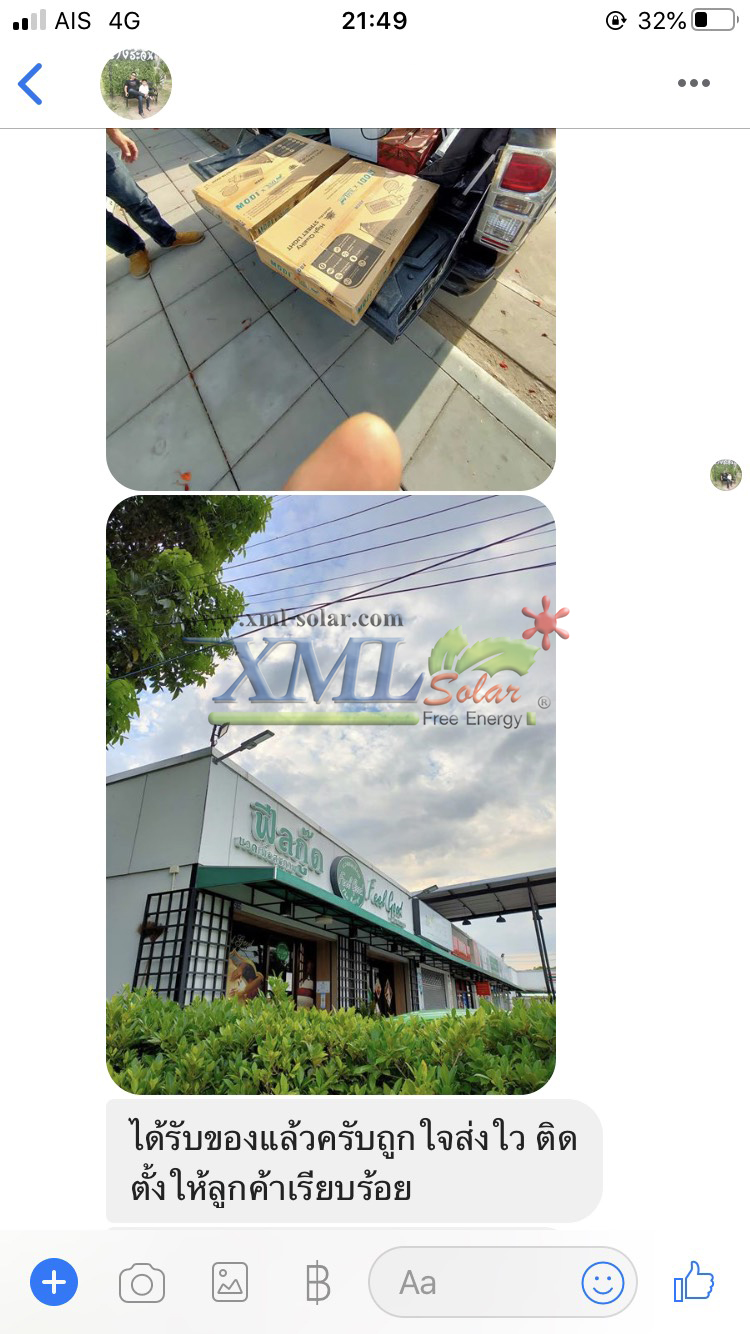Image resolution: width=750 pixels, height=1334 pixels.
Task: Tap the AIS carrier label
Action: click(70, 19)
